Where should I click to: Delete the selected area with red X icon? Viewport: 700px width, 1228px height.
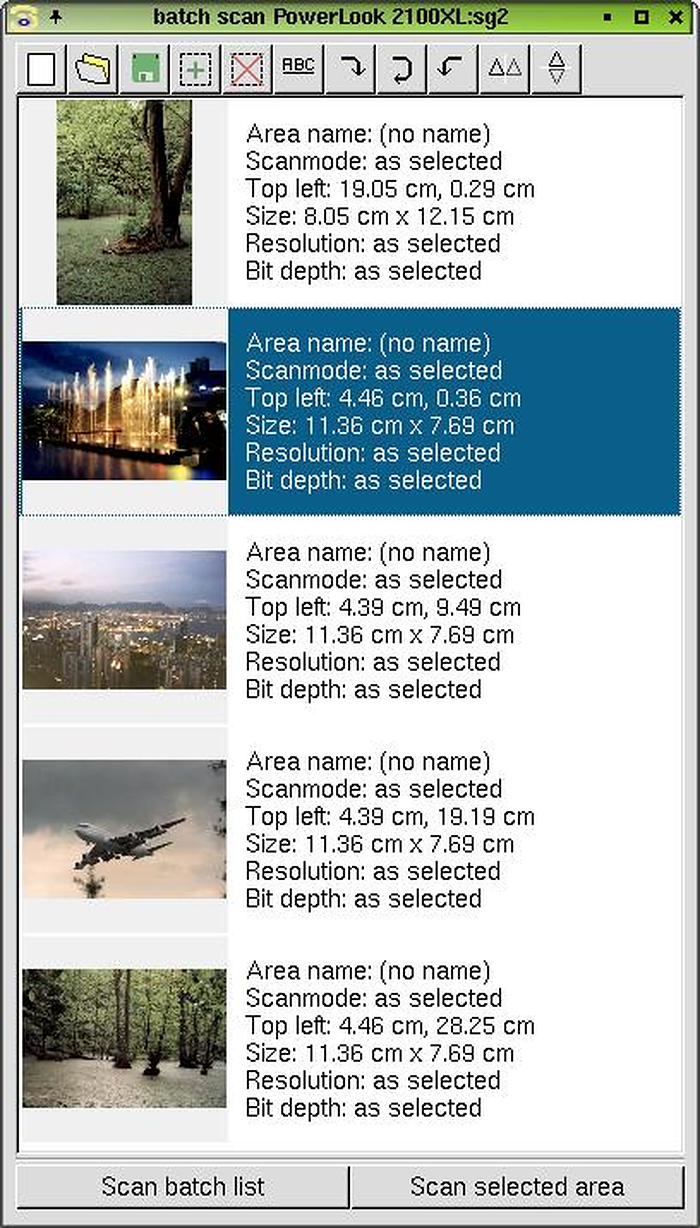point(247,69)
